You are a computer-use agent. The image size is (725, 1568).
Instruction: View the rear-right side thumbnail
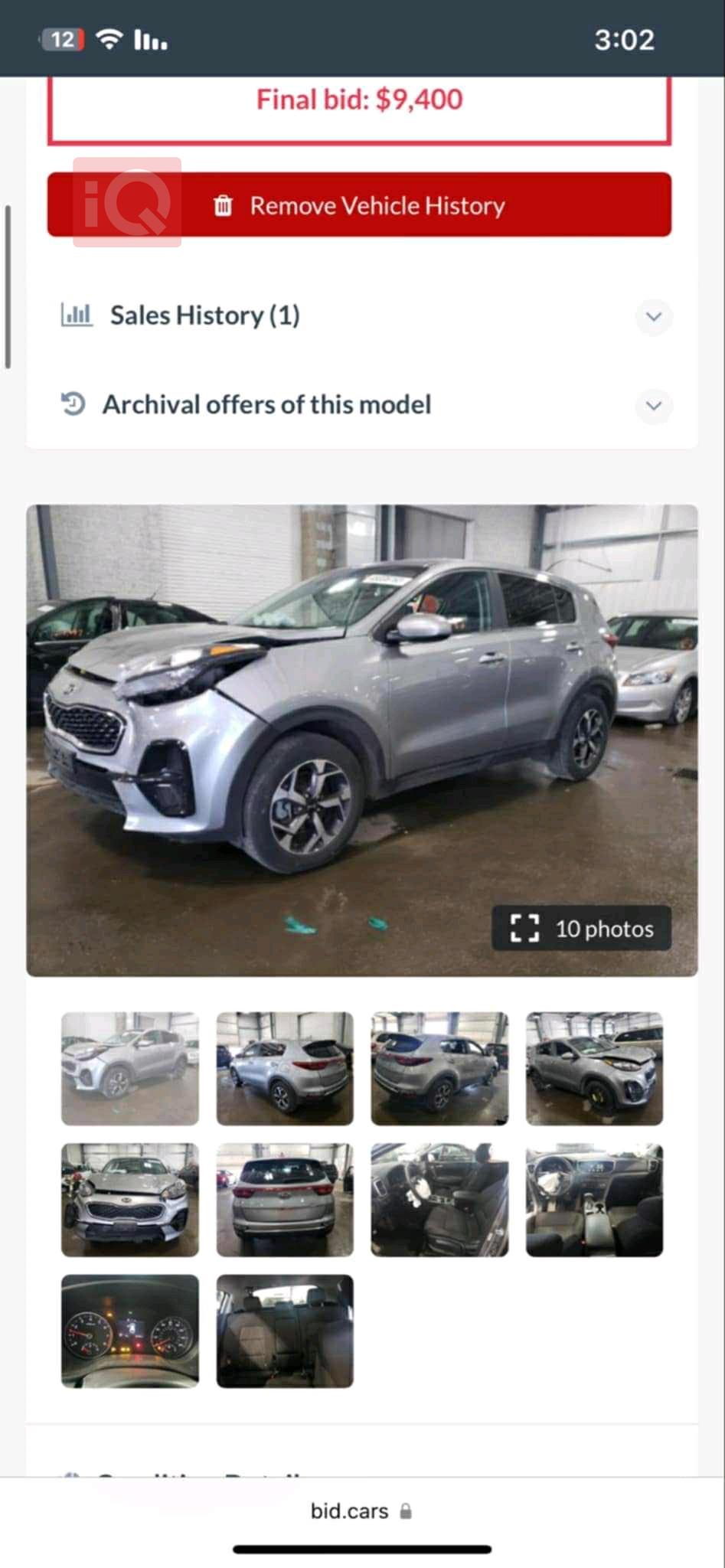(x=439, y=1068)
